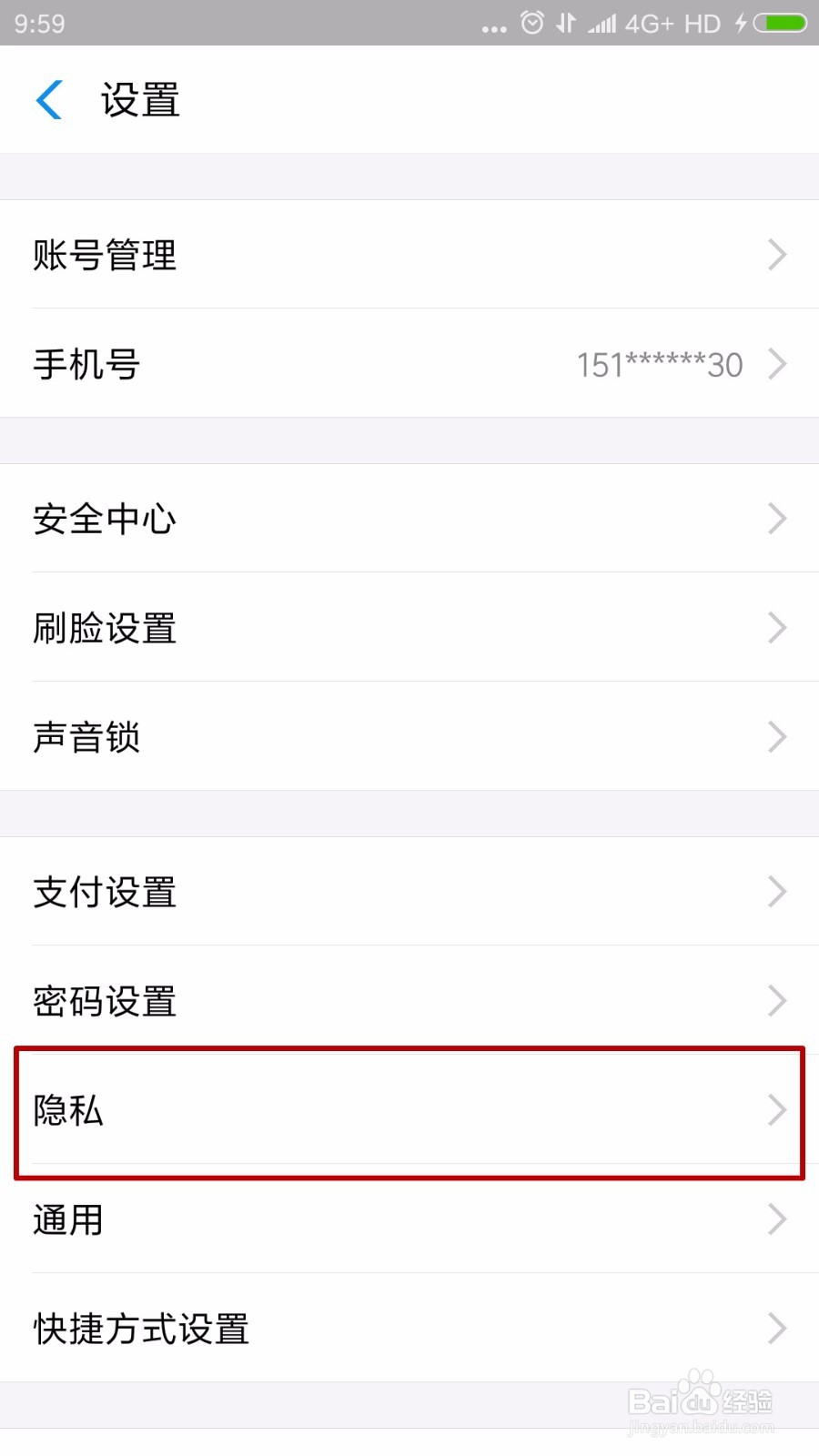Expand the chevron beside 隐私

click(777, 1110)
